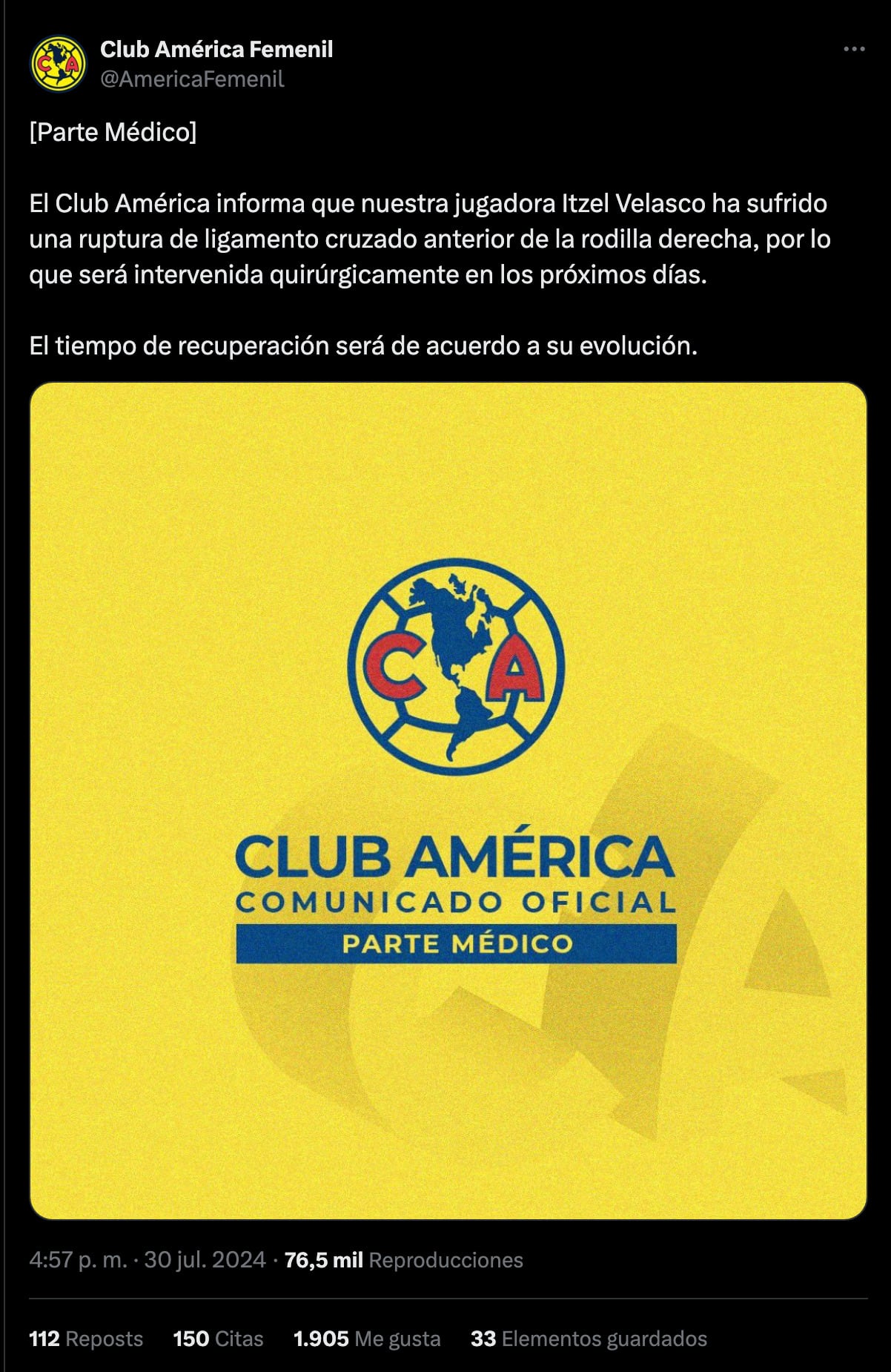
Task: Open the Club América name link
Action: 216,50
